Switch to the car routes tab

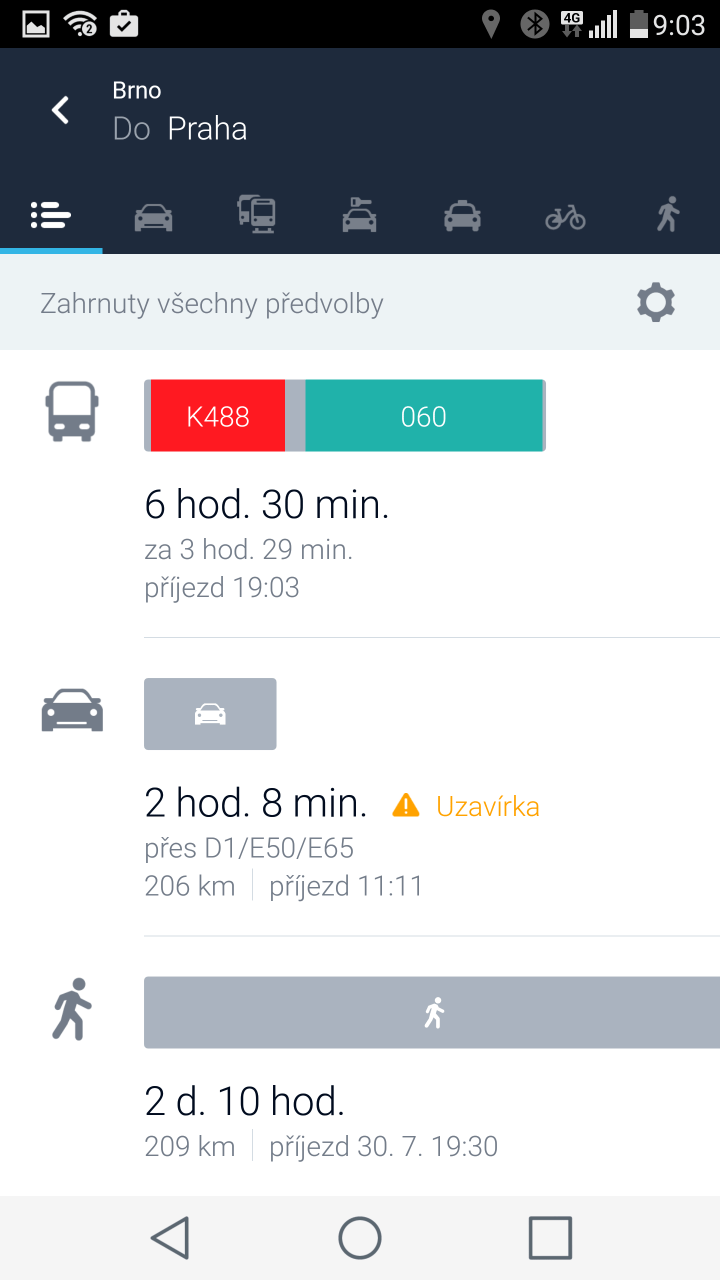(x=153, y=216)
